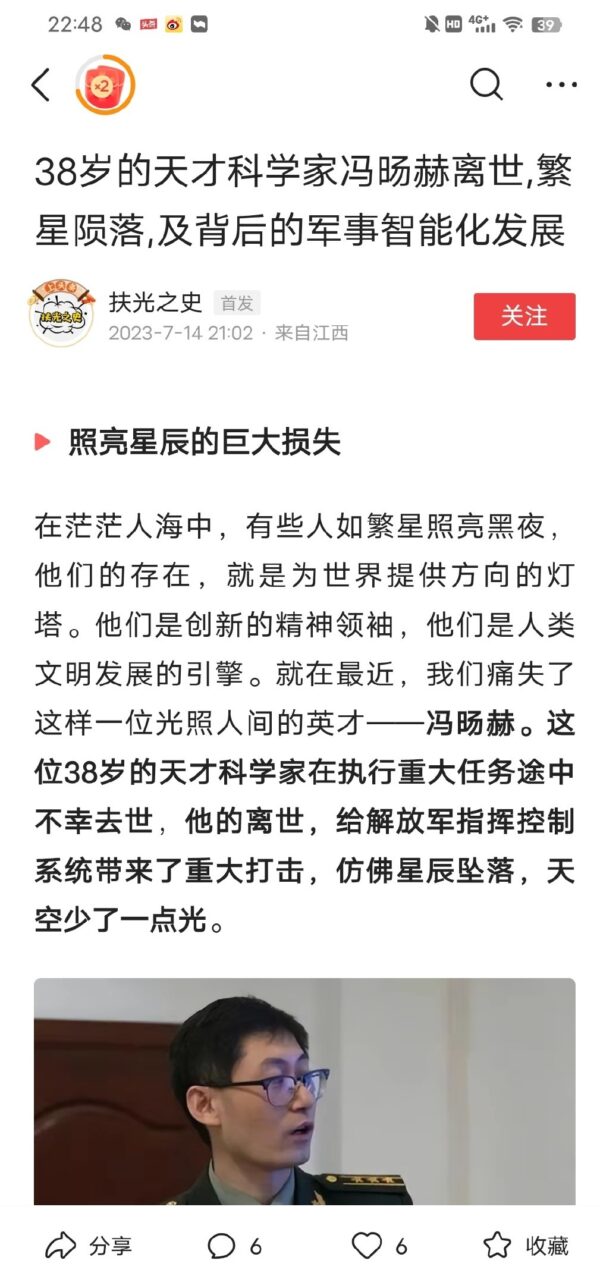Like this article with the heart
This screenshot has width=600, height=1273.
379,1245
